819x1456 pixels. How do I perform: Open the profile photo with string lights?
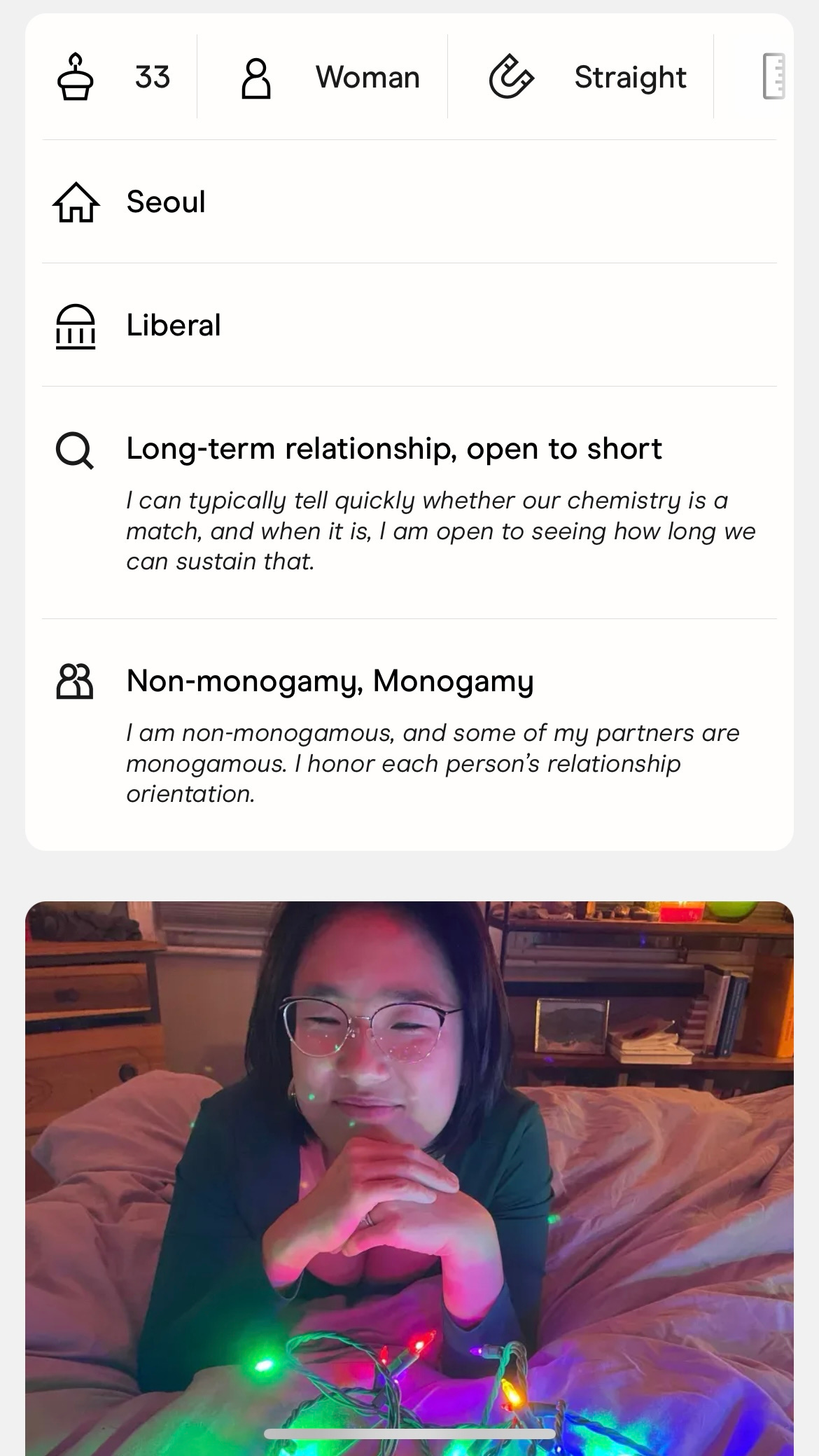(409, 1177)
